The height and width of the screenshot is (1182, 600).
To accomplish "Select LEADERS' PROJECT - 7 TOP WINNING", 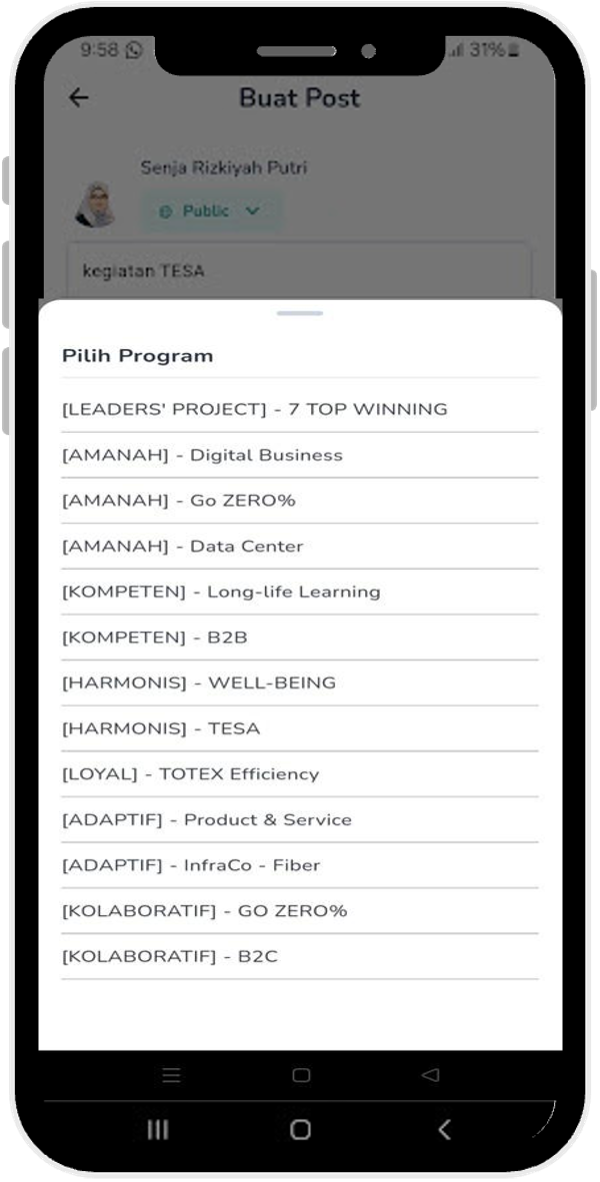I will [x=255, y=409].
